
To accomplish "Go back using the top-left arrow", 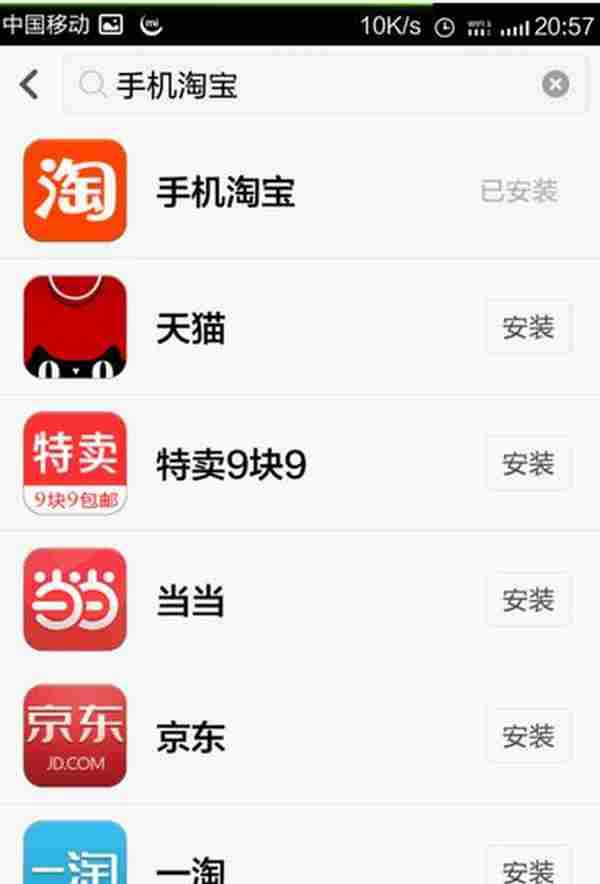I will click(x=29, y=85).
